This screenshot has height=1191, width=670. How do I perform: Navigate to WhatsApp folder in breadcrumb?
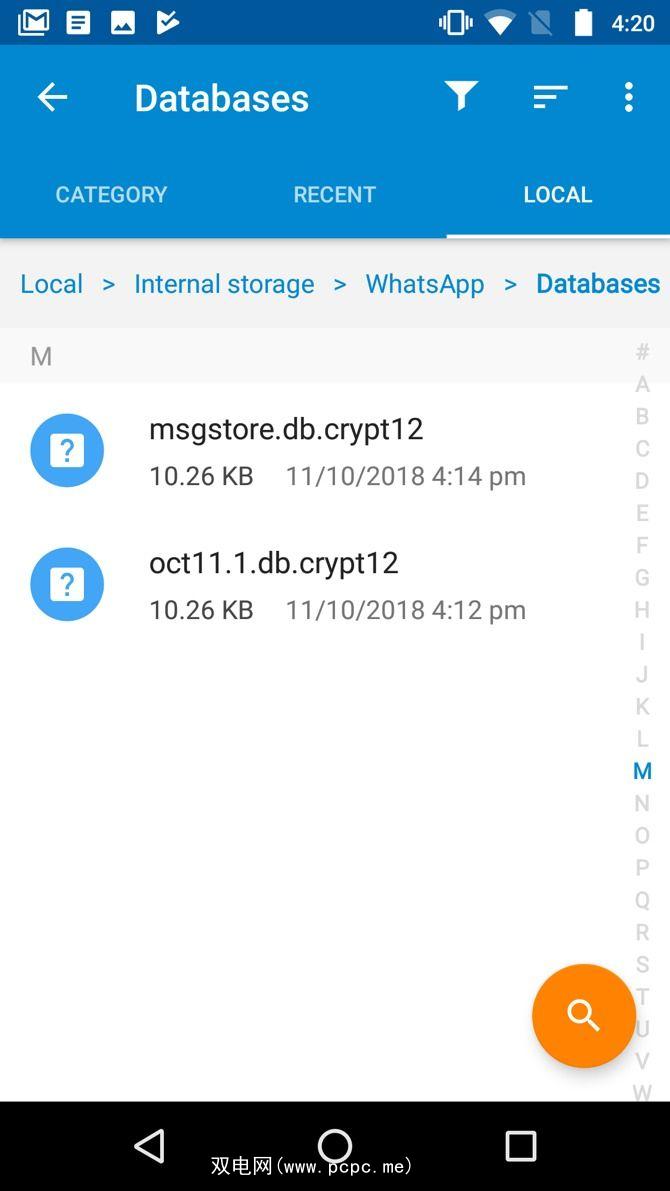(425, 284)
